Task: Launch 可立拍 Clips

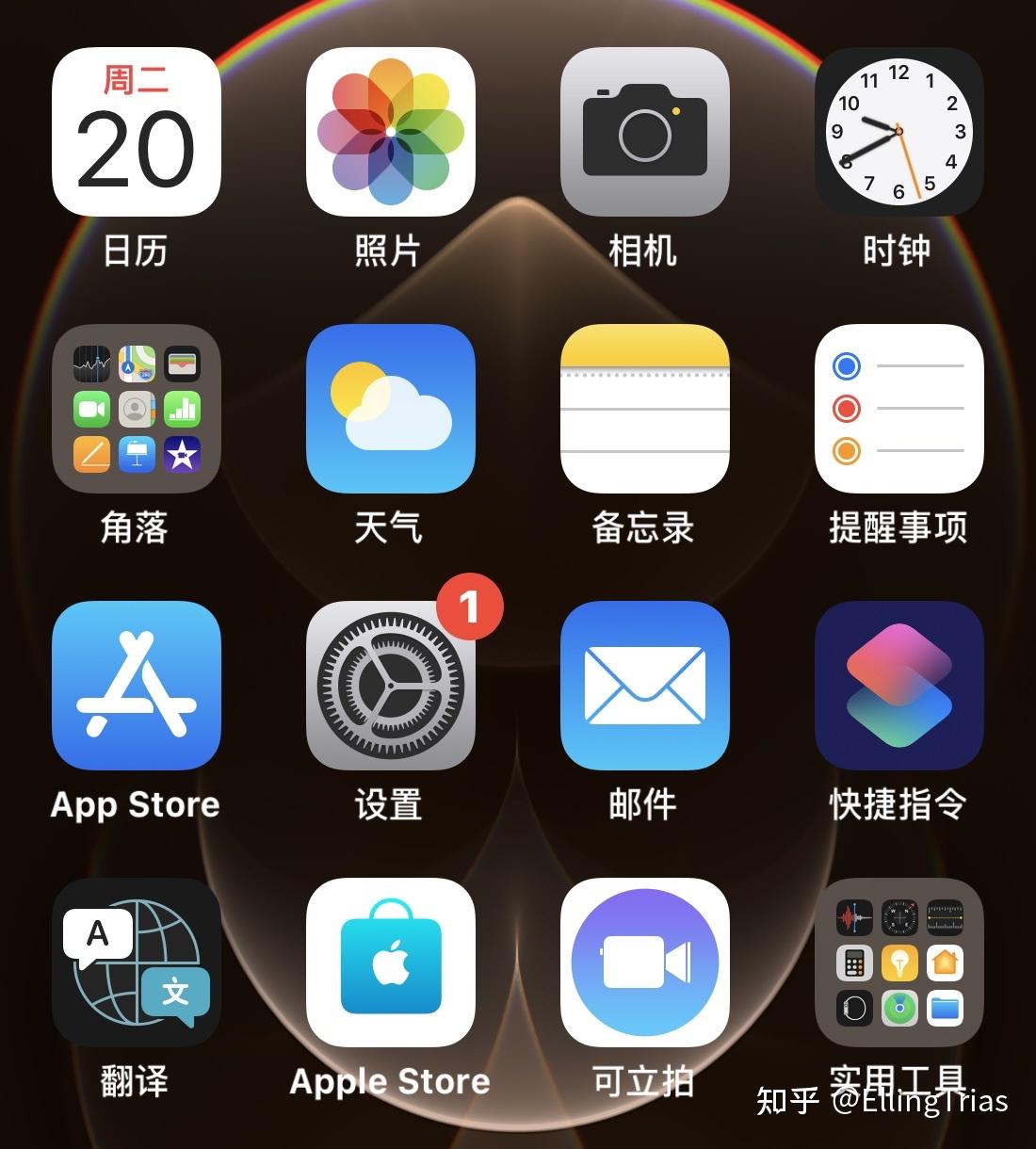Action: click(644, 963)
